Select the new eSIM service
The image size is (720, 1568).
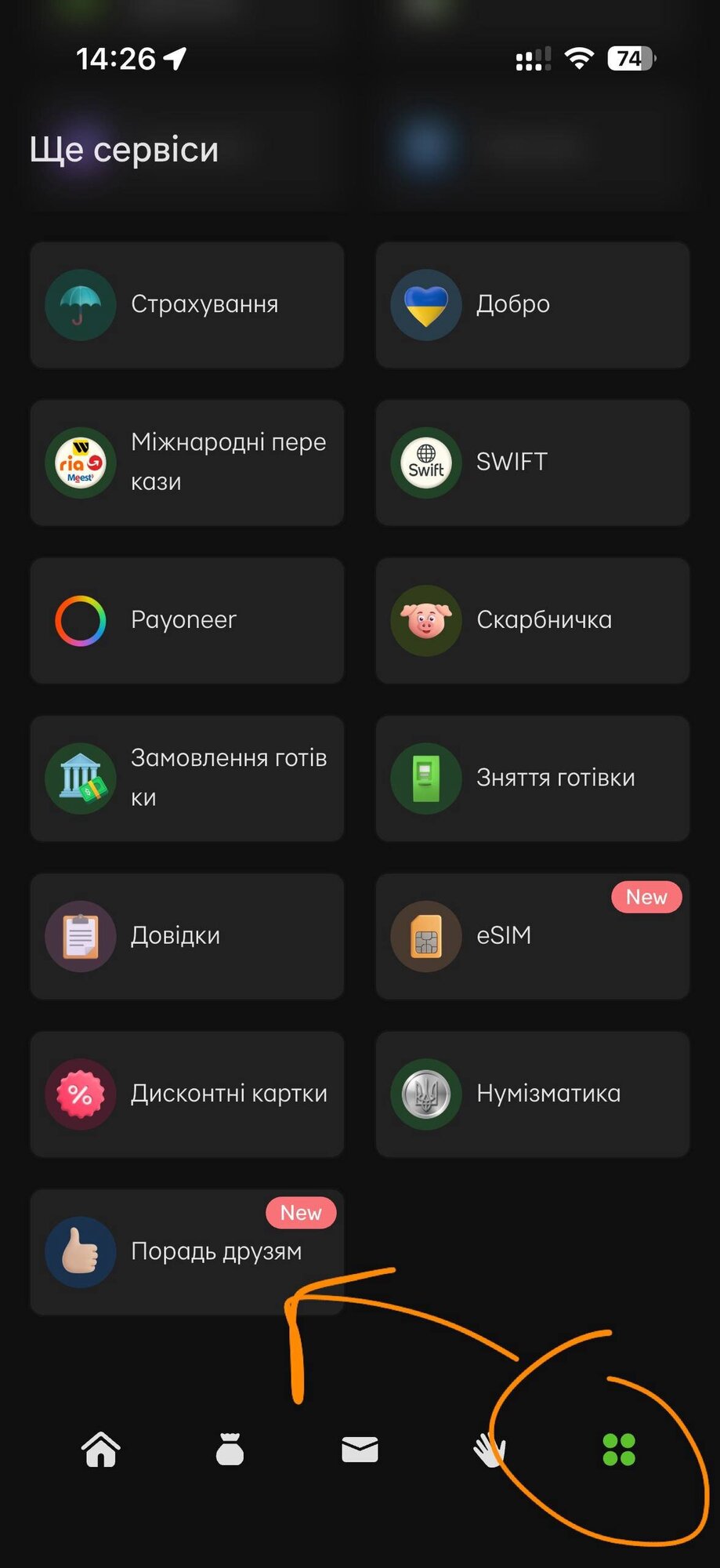click(532, 936)
